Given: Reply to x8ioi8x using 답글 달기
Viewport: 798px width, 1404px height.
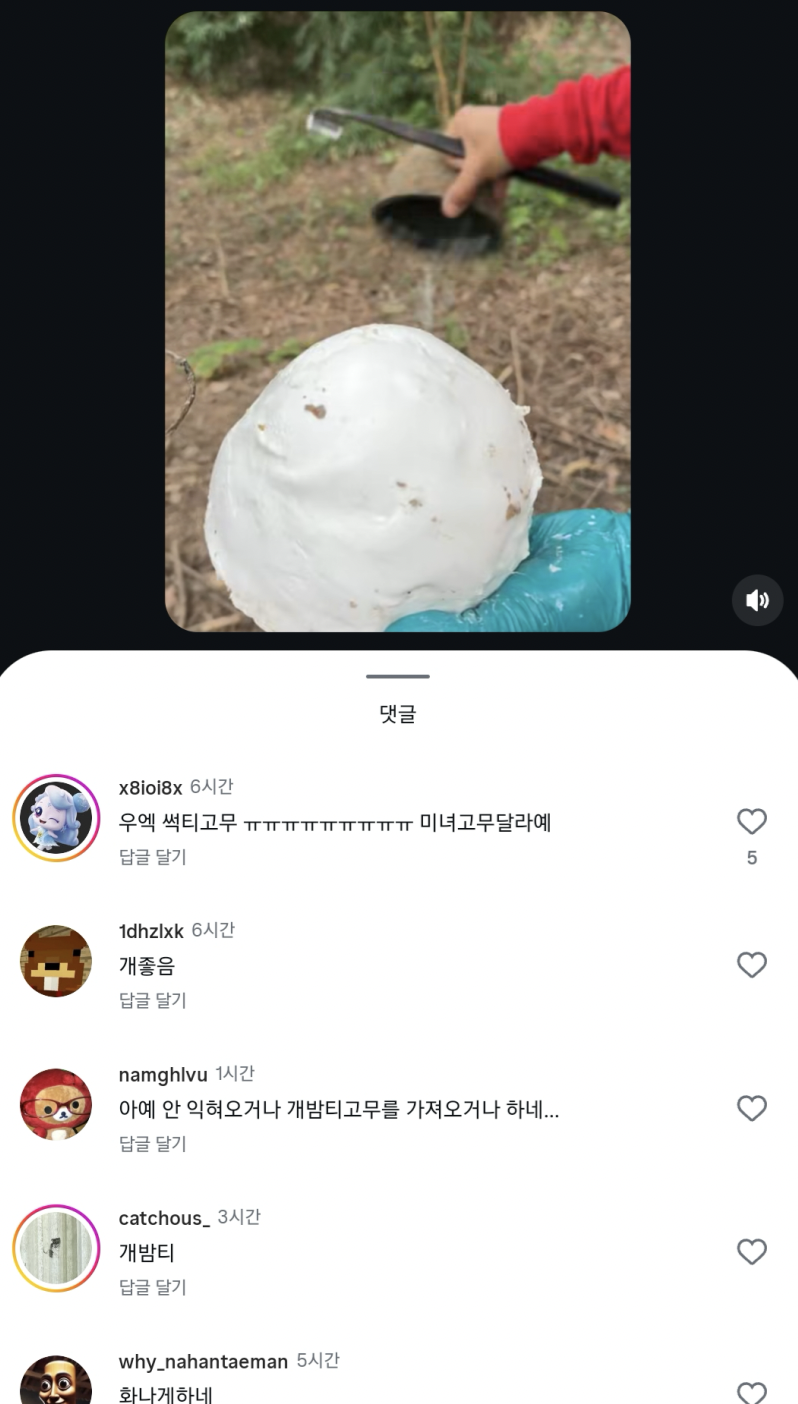Looking at the screenshot, I should pyautogui.click(x=152, y=857).
